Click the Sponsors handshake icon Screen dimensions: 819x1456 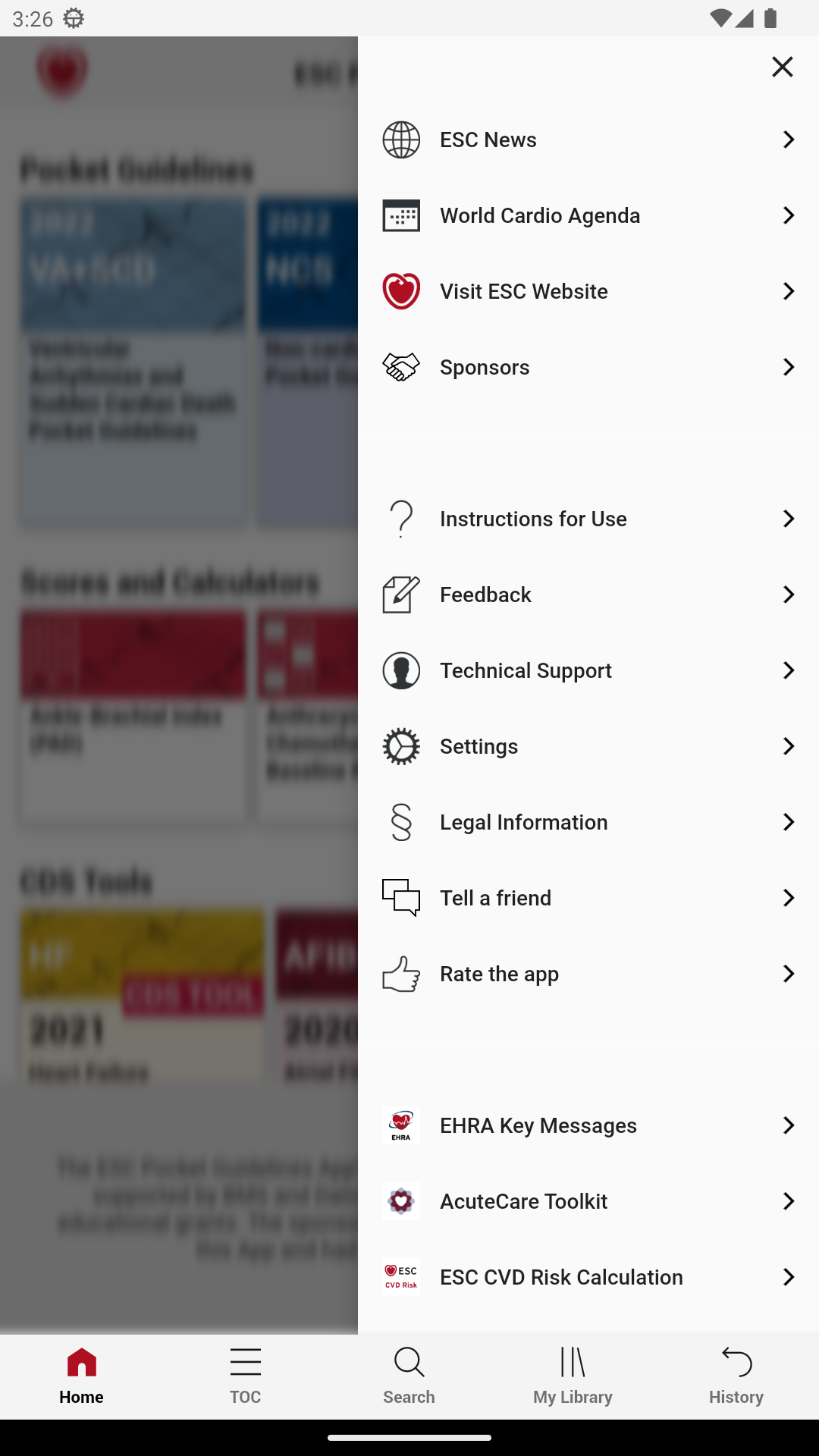point(401,367)
